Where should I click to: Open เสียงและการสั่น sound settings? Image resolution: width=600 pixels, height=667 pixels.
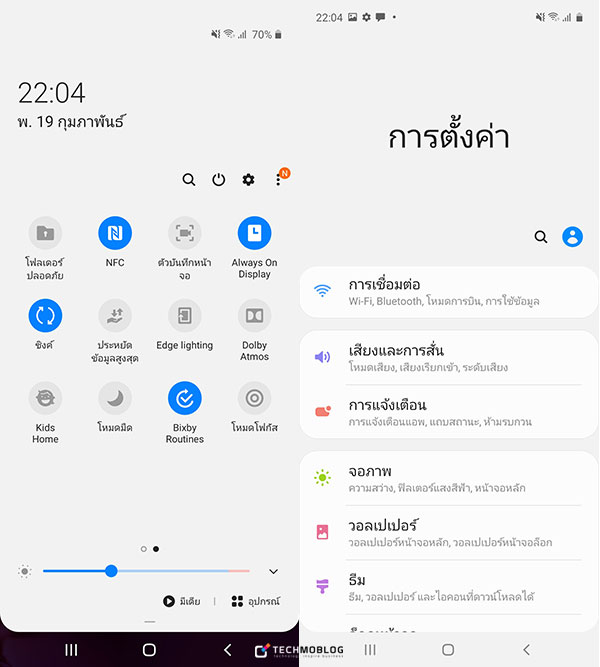click(x=448, y=358)
